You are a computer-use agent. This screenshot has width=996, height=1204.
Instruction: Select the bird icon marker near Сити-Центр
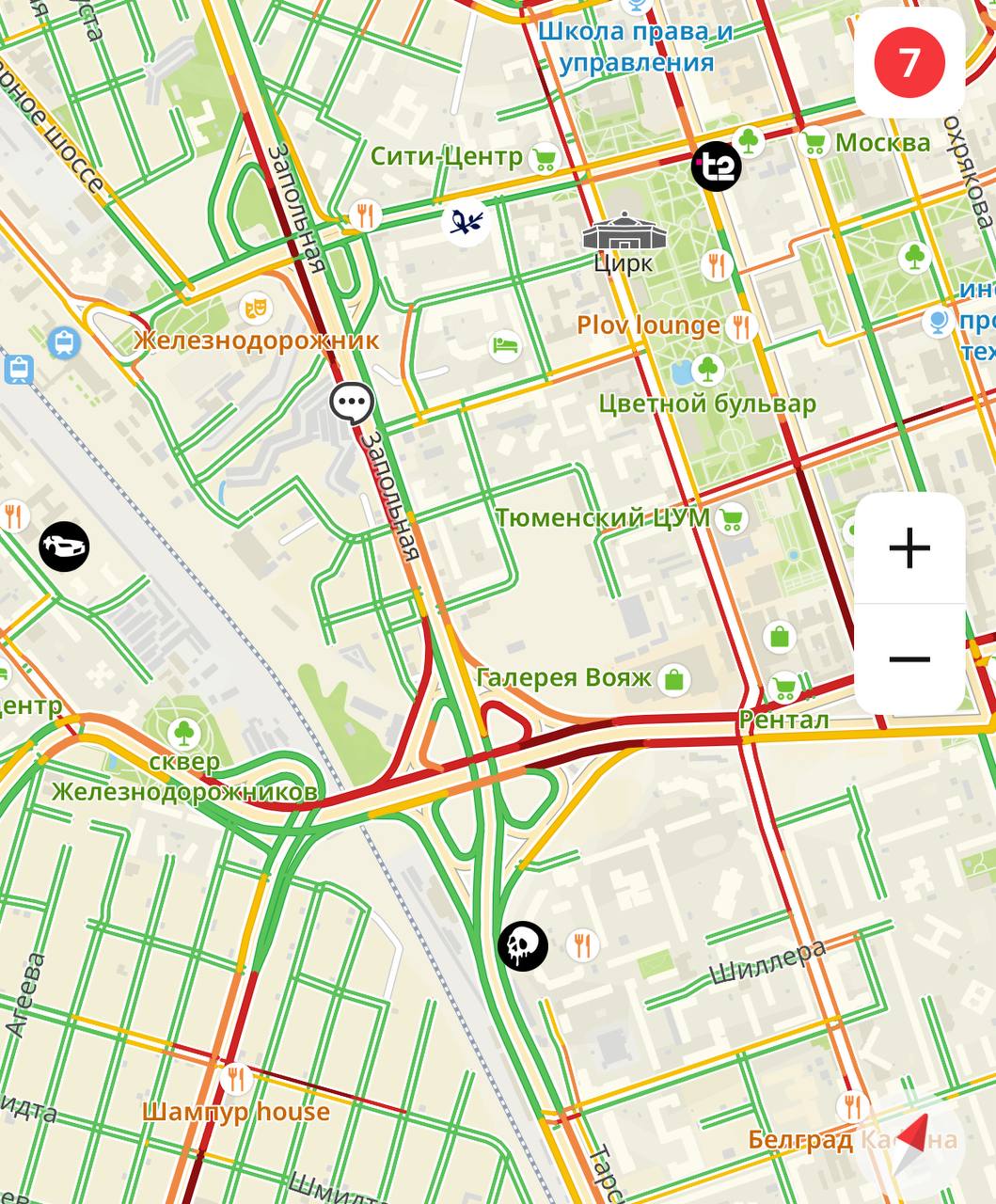pos(466,222)
